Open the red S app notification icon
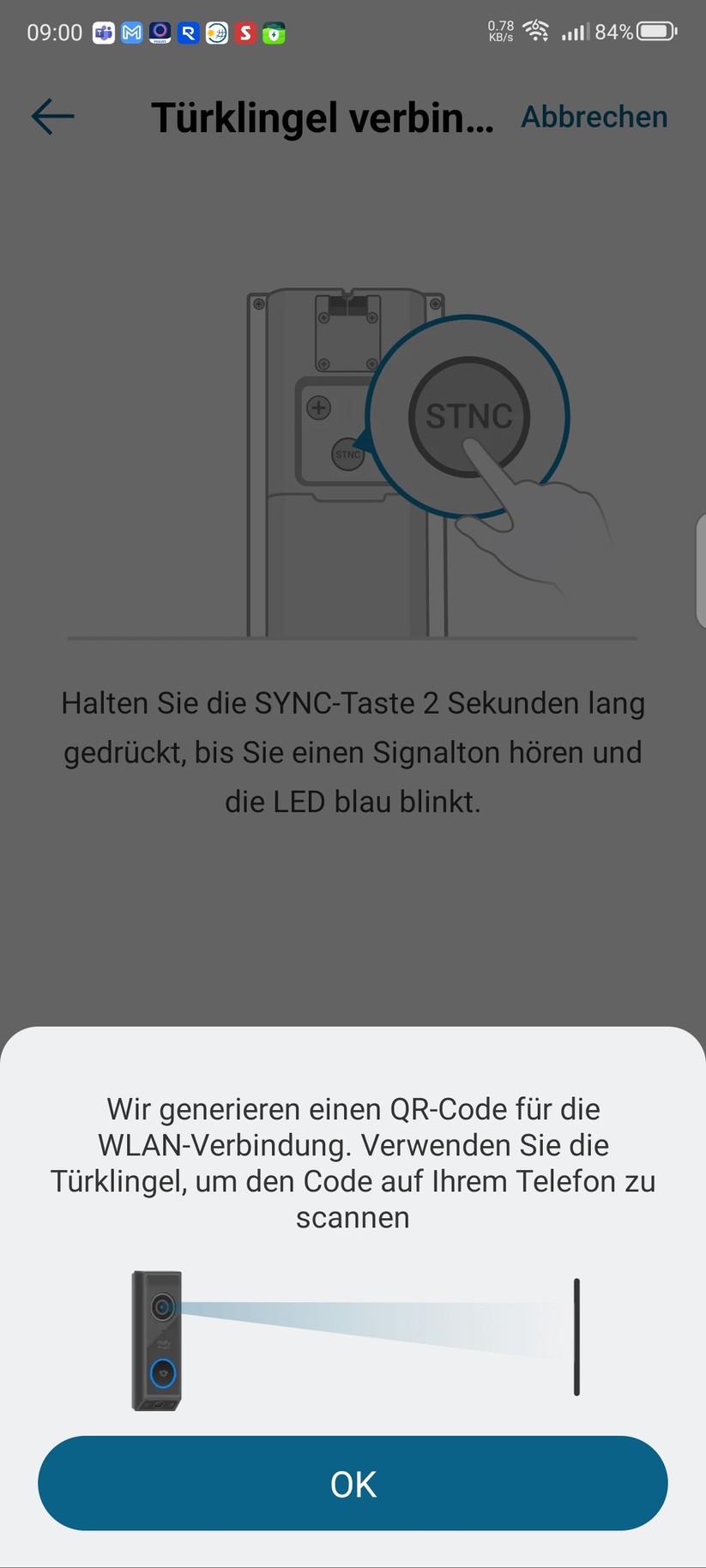 coord(244,33)
